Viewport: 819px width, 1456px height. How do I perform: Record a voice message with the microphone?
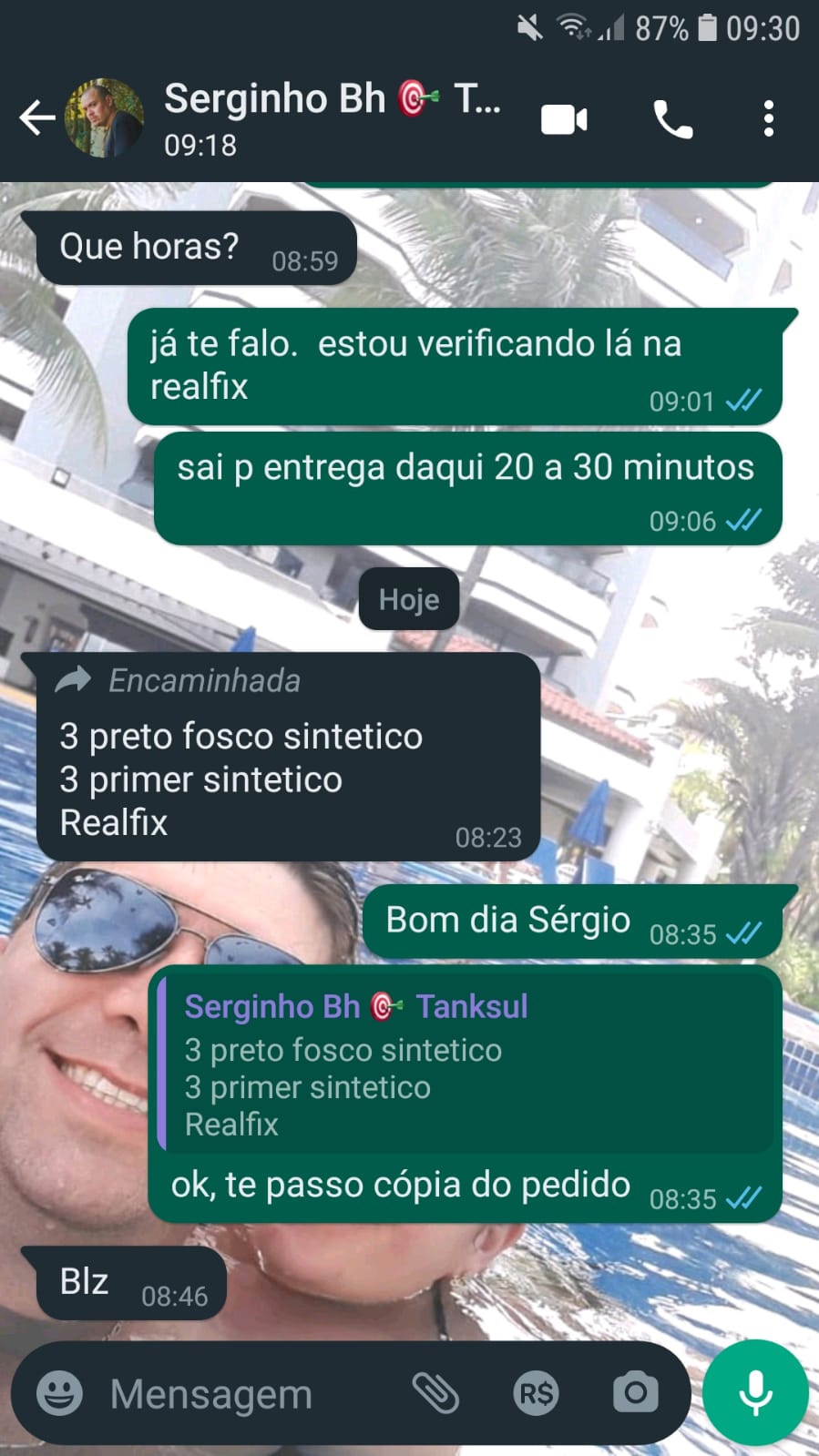[755, 1393]
